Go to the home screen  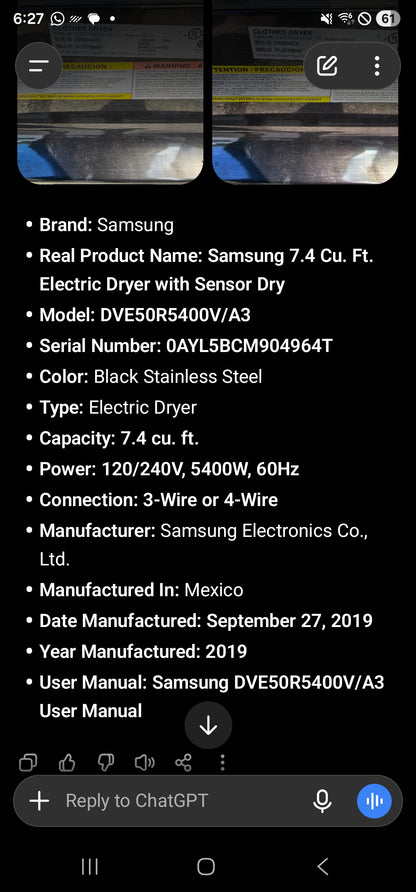pyautogui.click(x=206, y=866)
